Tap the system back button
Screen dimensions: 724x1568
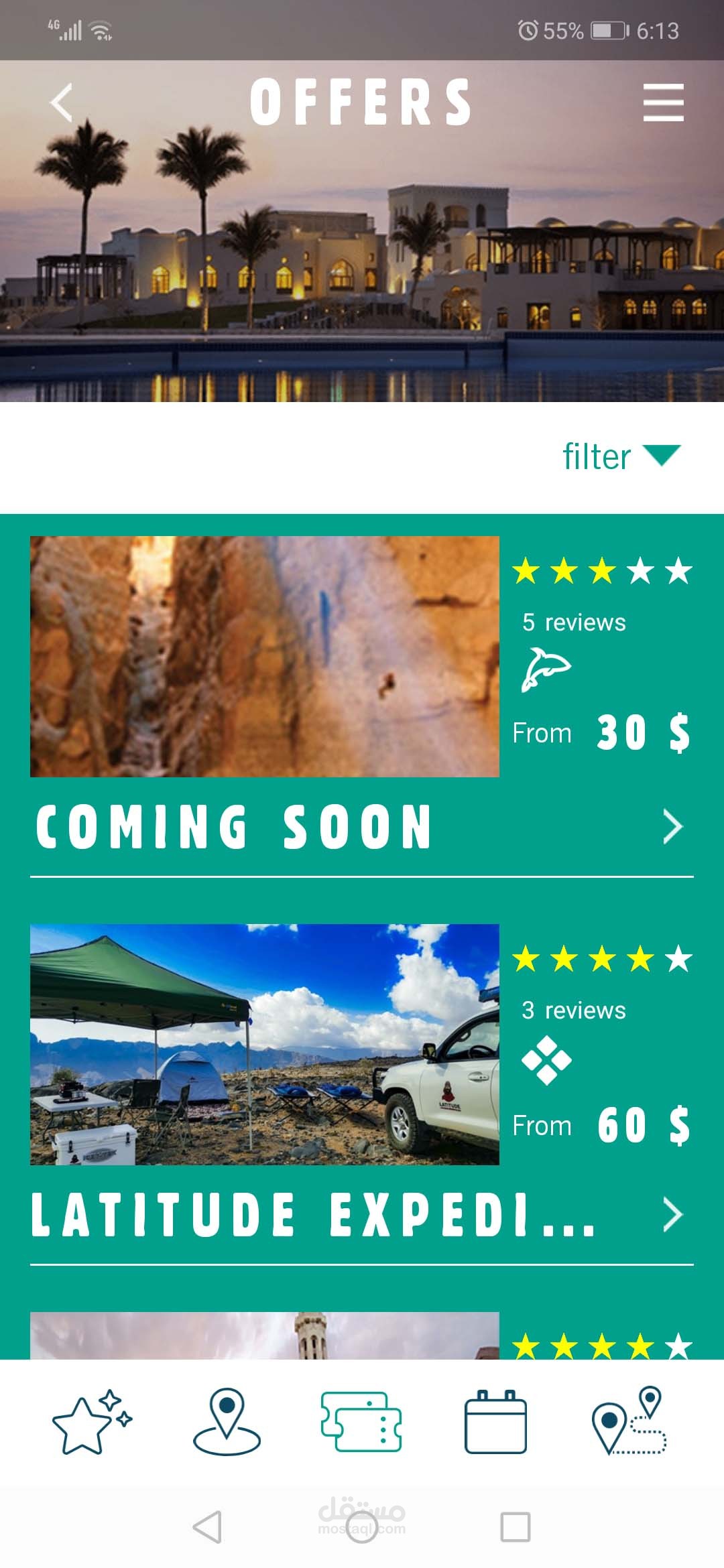coord(207,1527)
